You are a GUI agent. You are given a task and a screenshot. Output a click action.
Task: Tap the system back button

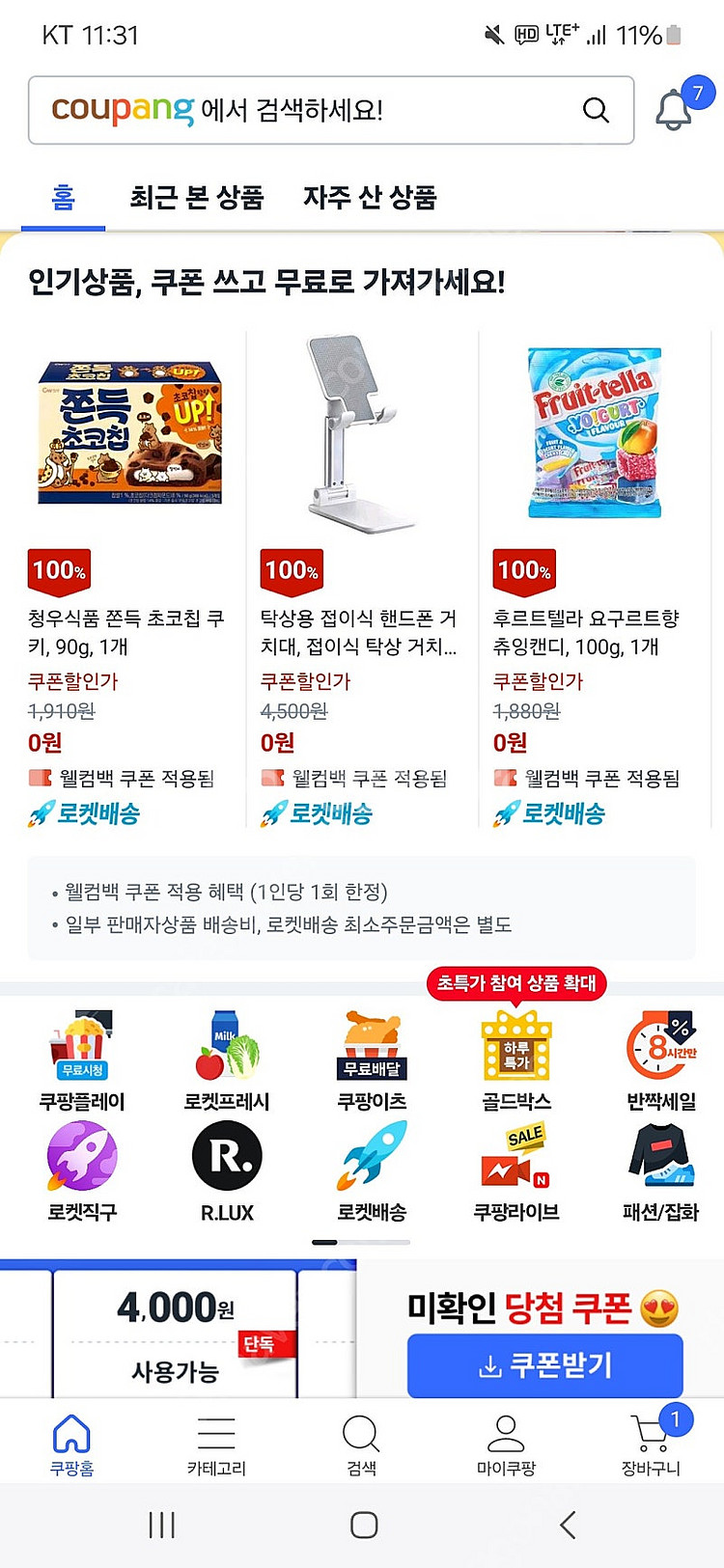coord(568,1526)
